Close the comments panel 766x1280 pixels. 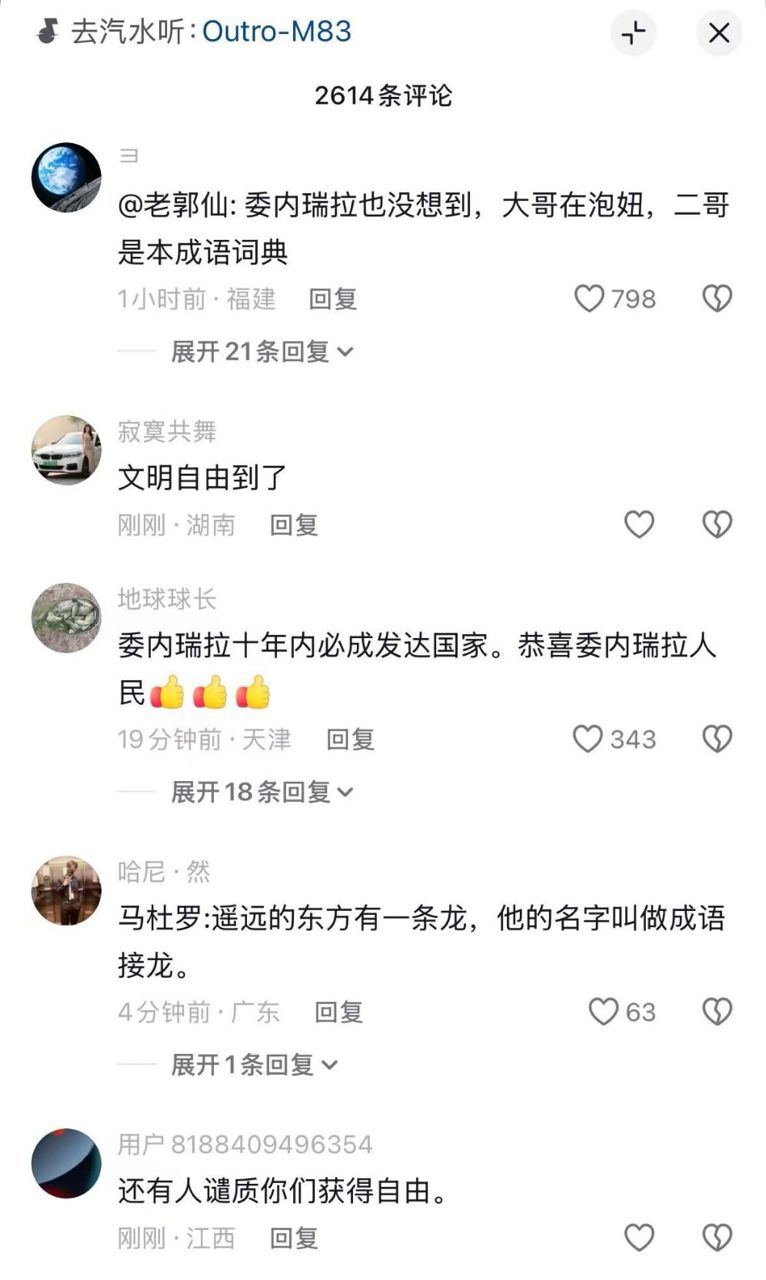pyautogui.click(x=719, y=34)
